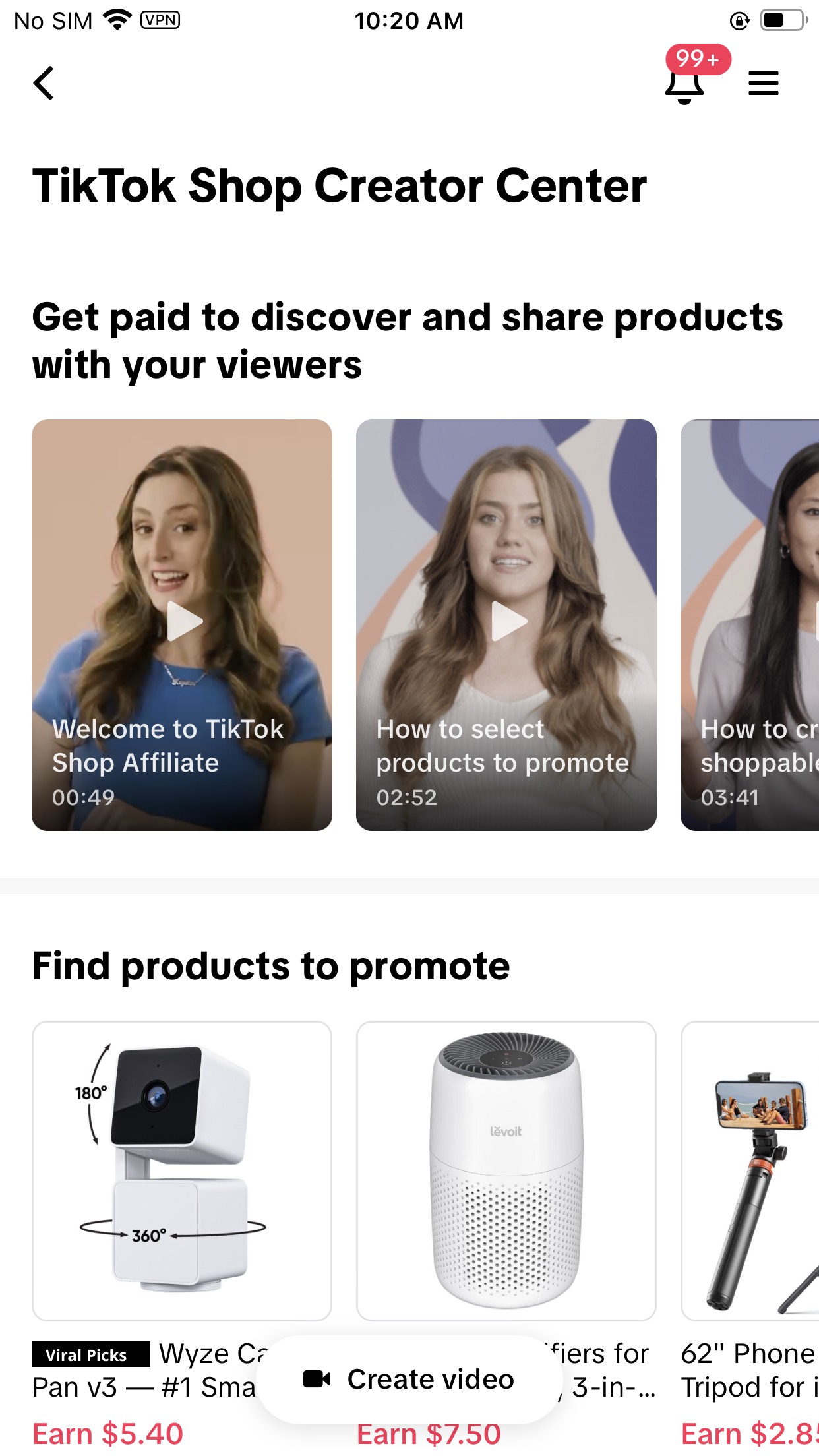The image size is (819, 1456).
Task: Tap the Create video button
Action: pos(409,1380)
